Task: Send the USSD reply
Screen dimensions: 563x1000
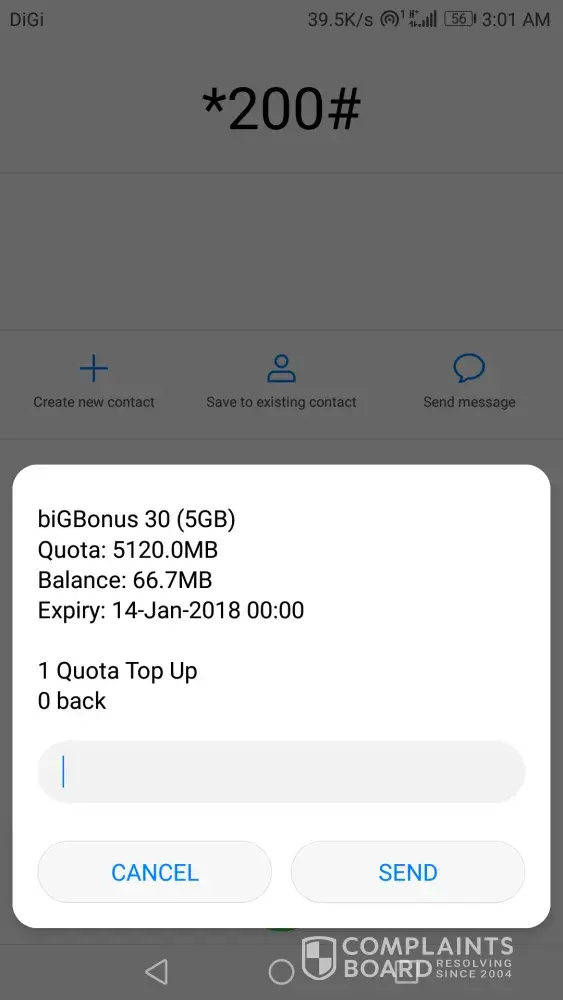Action: [408, 872]
